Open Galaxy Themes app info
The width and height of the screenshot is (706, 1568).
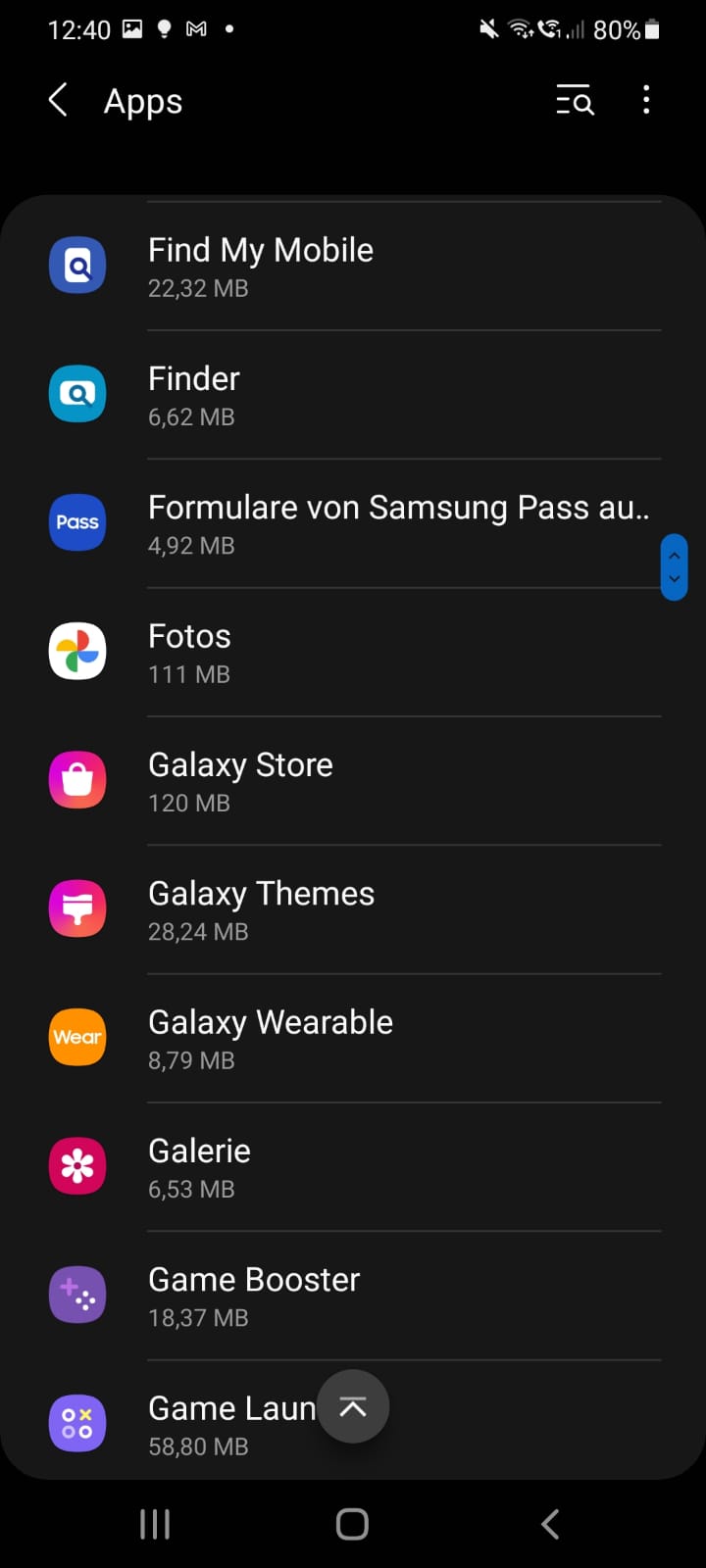pos(353,909)
